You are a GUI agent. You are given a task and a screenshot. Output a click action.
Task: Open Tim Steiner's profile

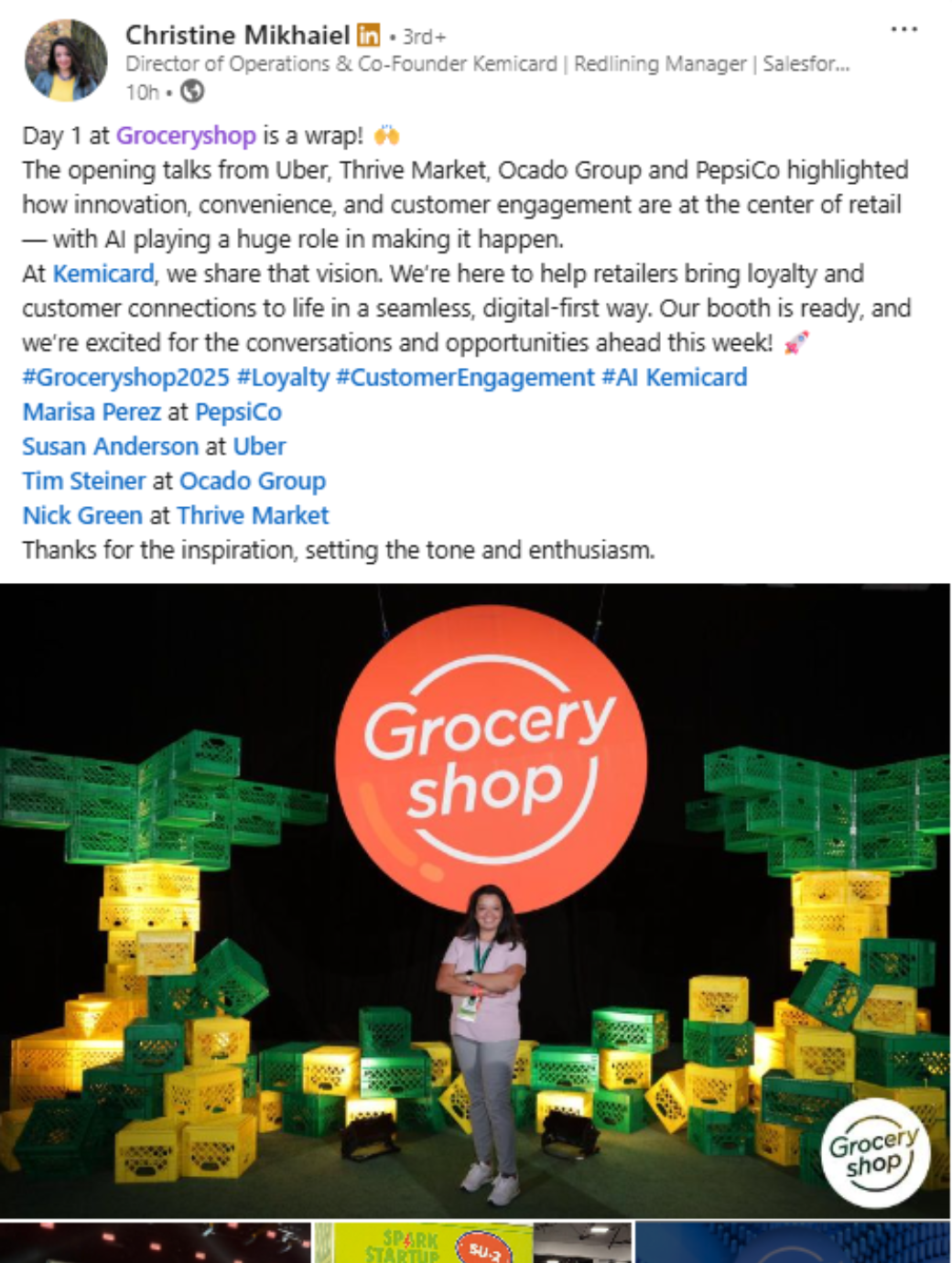[83, 481]
